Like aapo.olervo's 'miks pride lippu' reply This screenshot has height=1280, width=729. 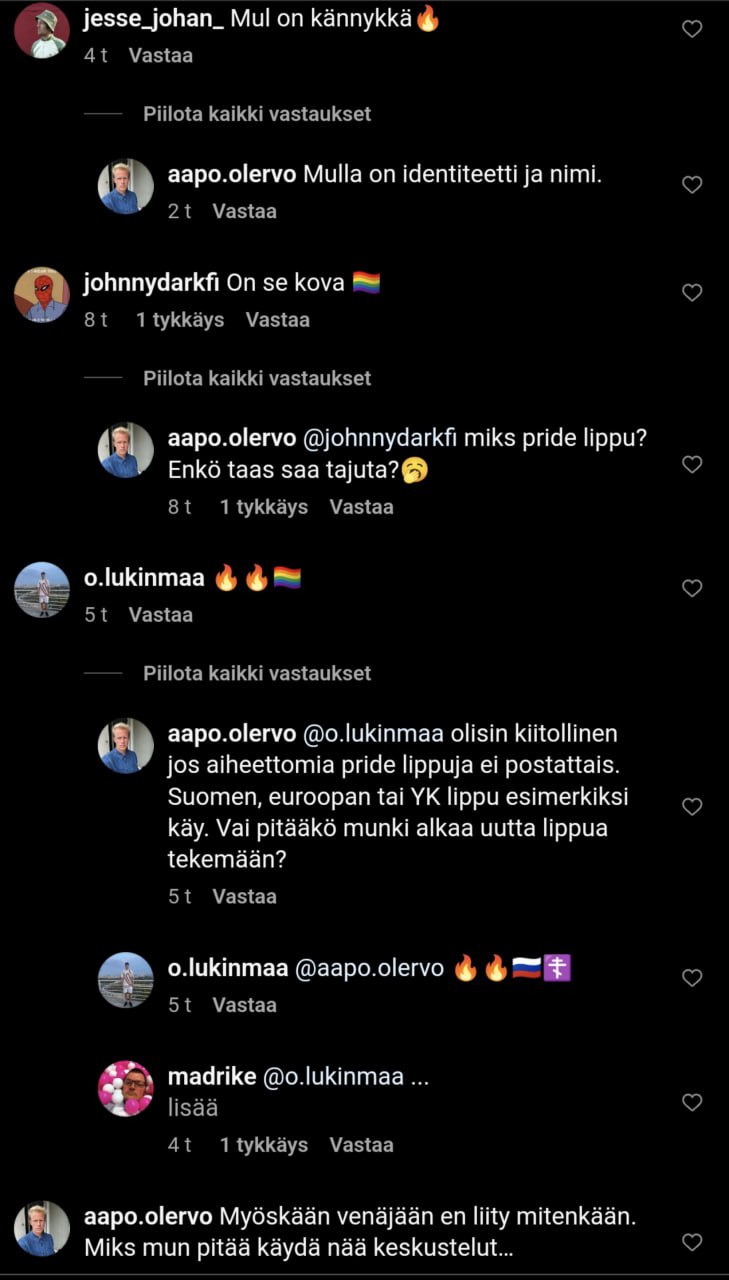tap(692, 464)
